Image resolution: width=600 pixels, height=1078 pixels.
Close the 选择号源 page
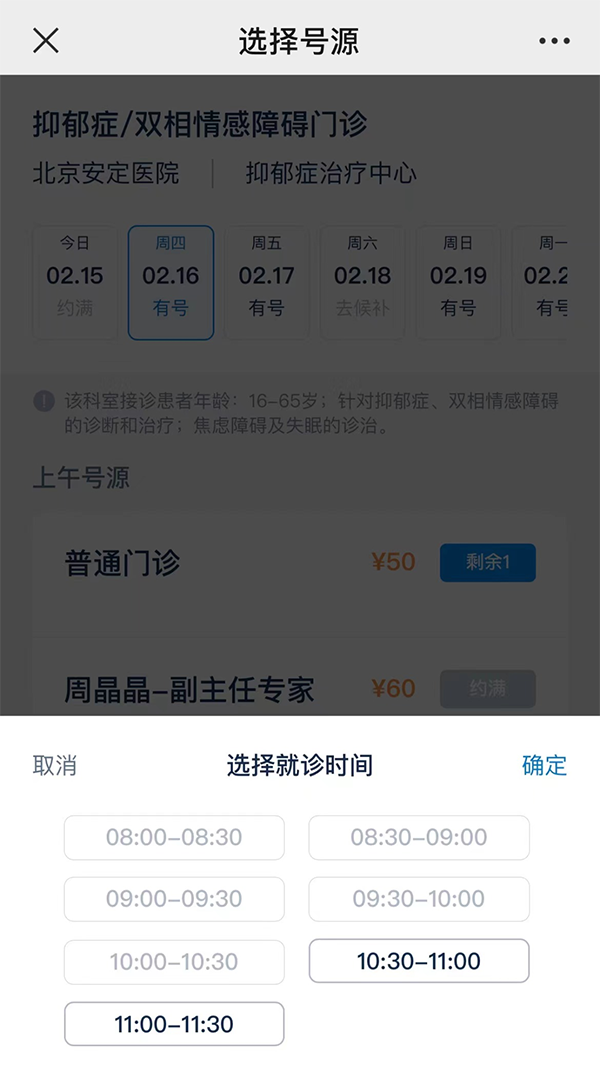pos(46,40)
